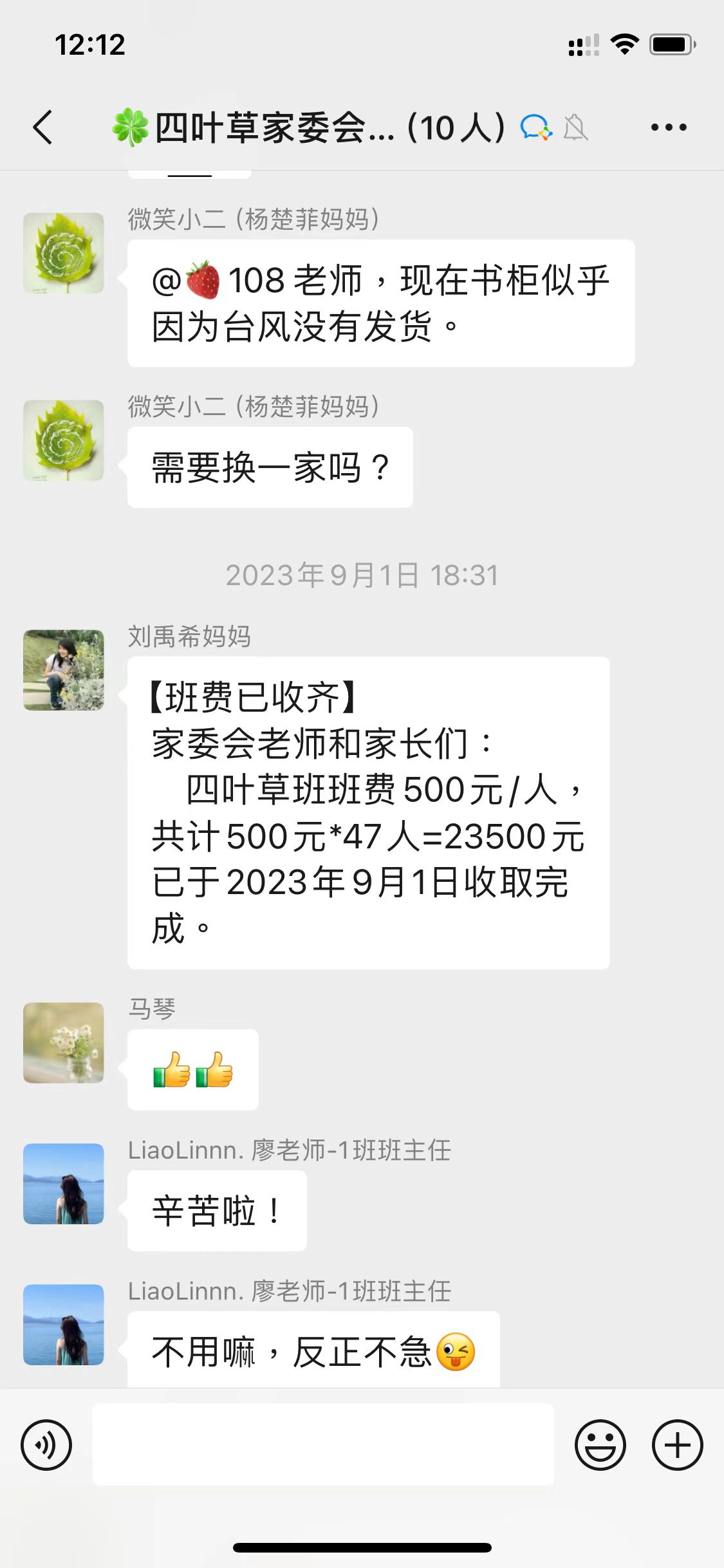Switch to voice message input
724x1568 pixels.
point(46,1444)
